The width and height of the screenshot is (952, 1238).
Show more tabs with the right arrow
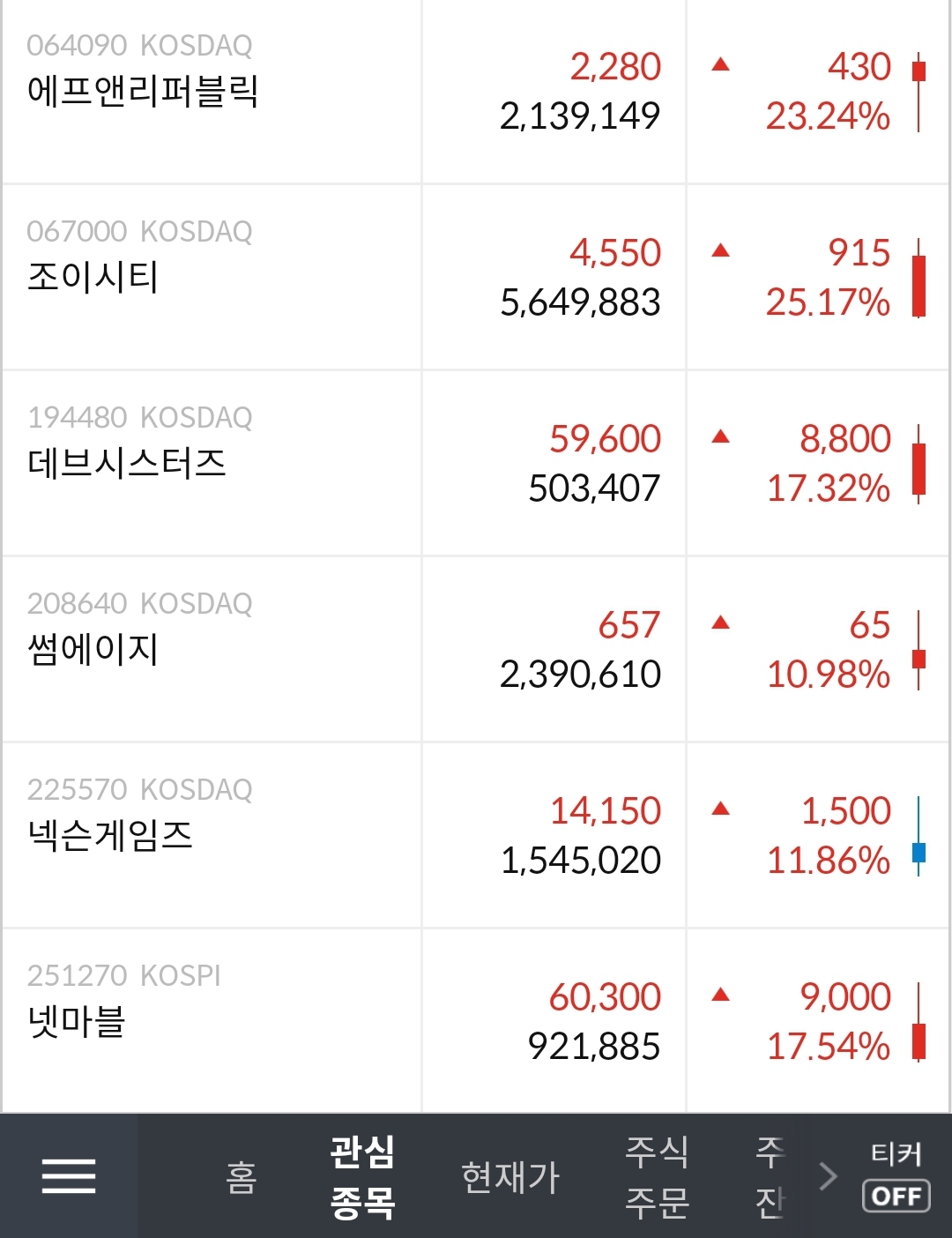point(828,1176)
